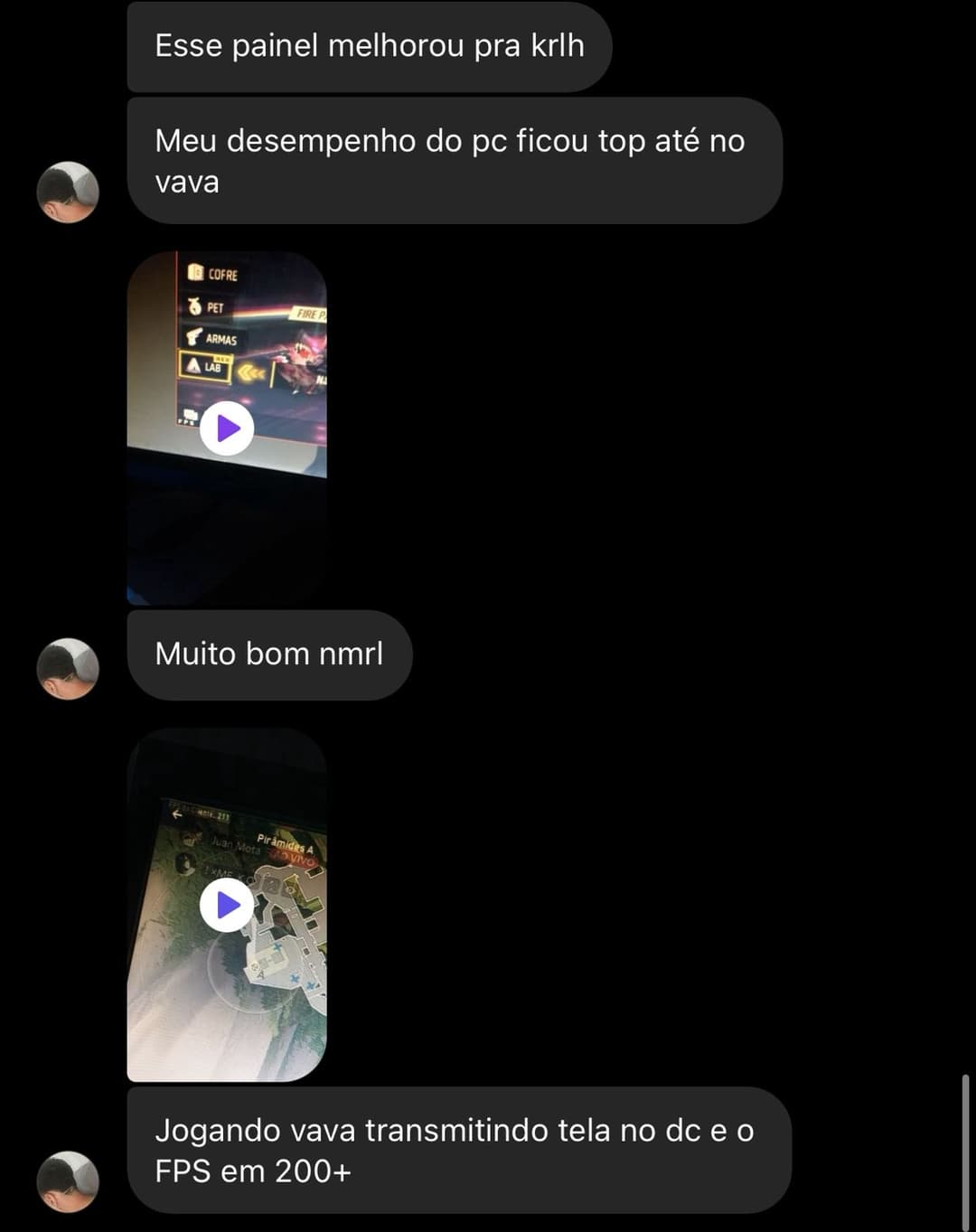Open the PET menu icon
Screen dimensions: 976x1232
point(194,306)
